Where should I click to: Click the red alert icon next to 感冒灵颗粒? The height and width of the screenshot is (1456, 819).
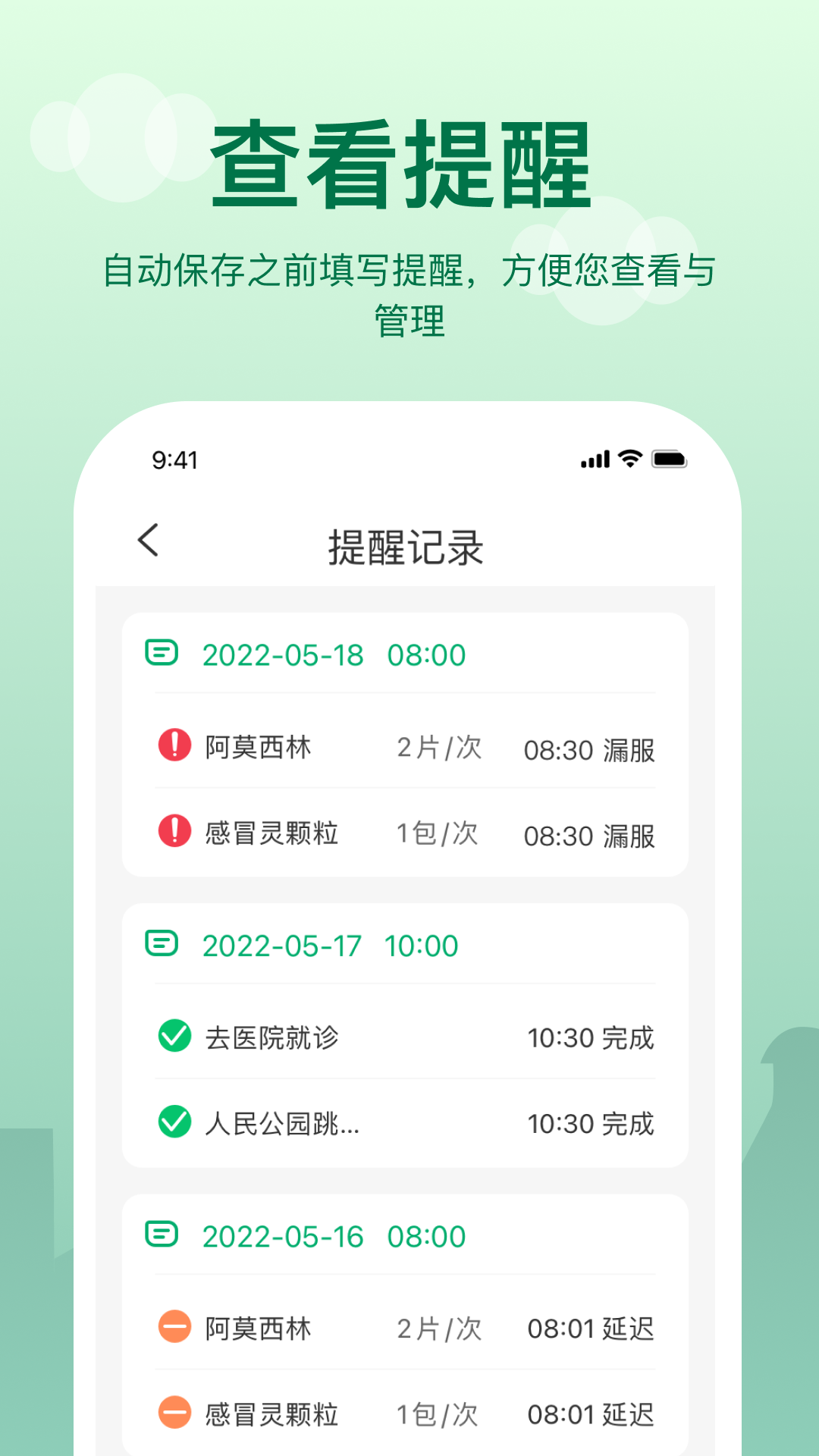tap(173, 835)
